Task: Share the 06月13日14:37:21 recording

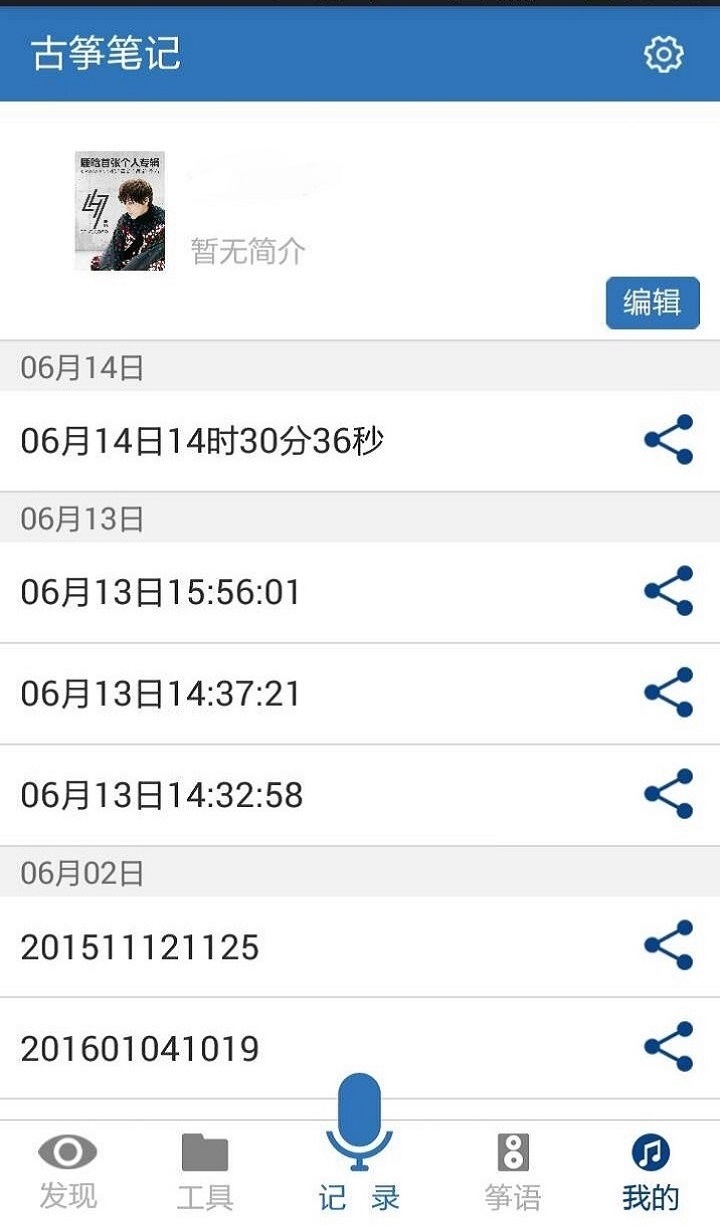Action: pos(669,693)
